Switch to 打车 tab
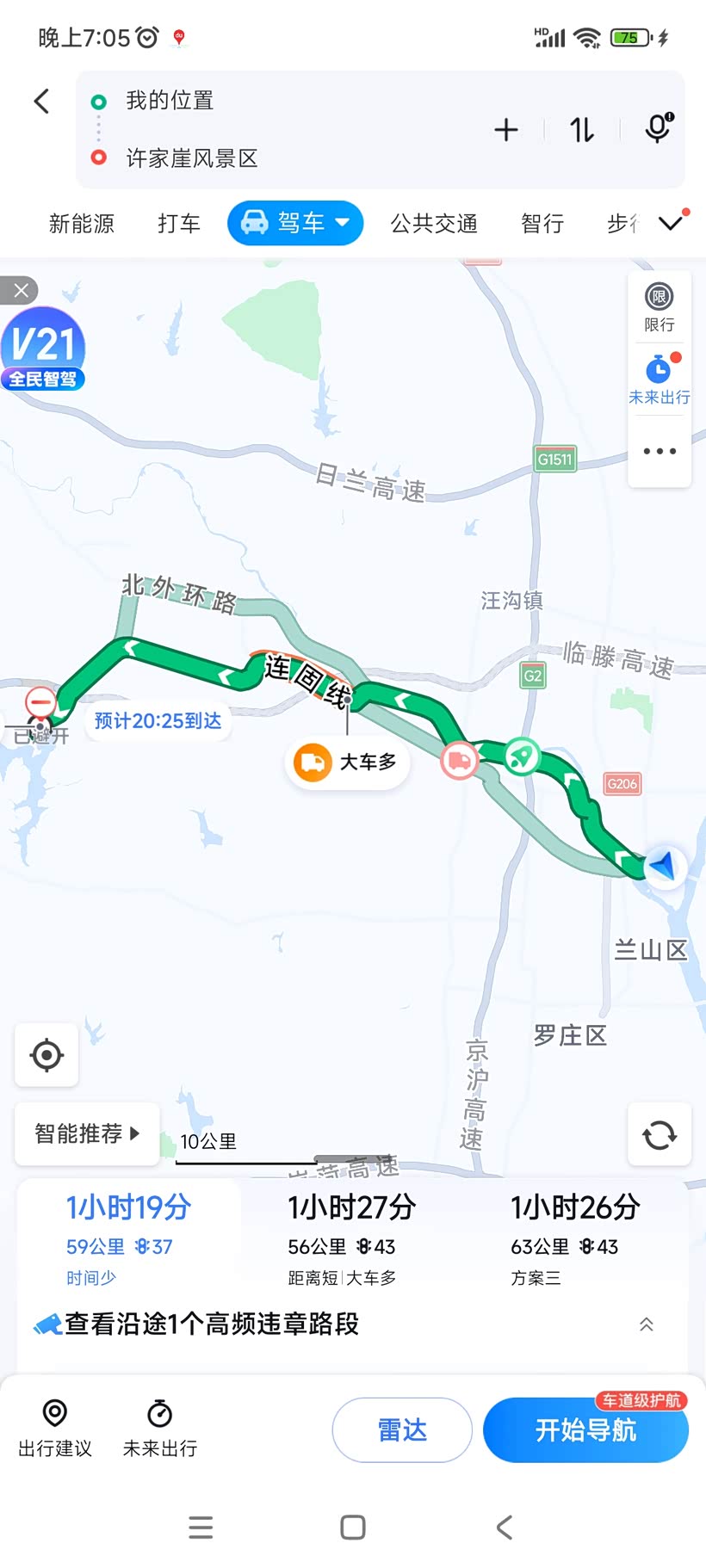This screenshot has height=1568, width=706. [x=179, y=224]
